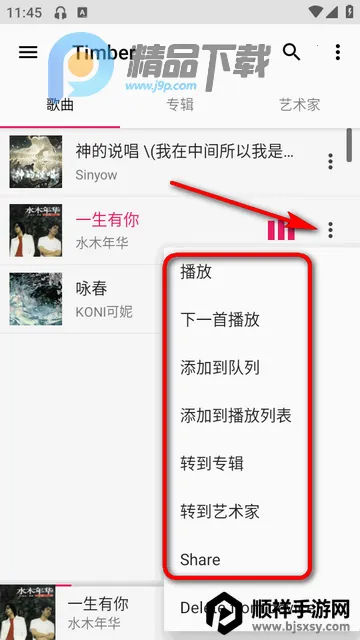Open the hamburger drawer menu
The width and height of the screenshot is (360, 640).
point(28,52)
